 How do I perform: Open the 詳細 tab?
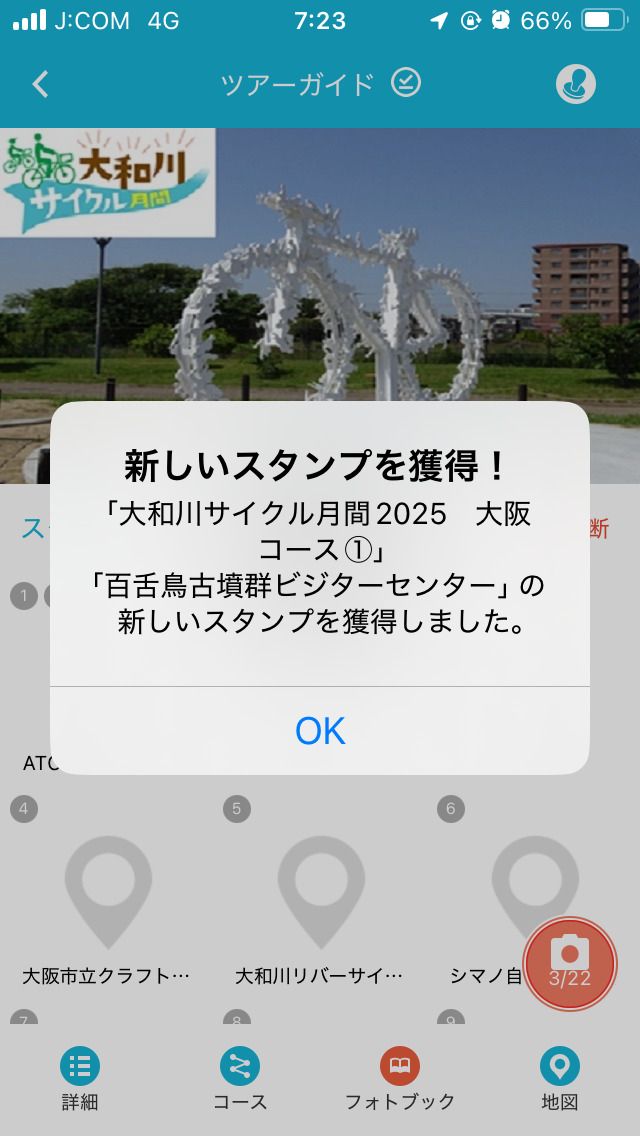click(80, 1080)
